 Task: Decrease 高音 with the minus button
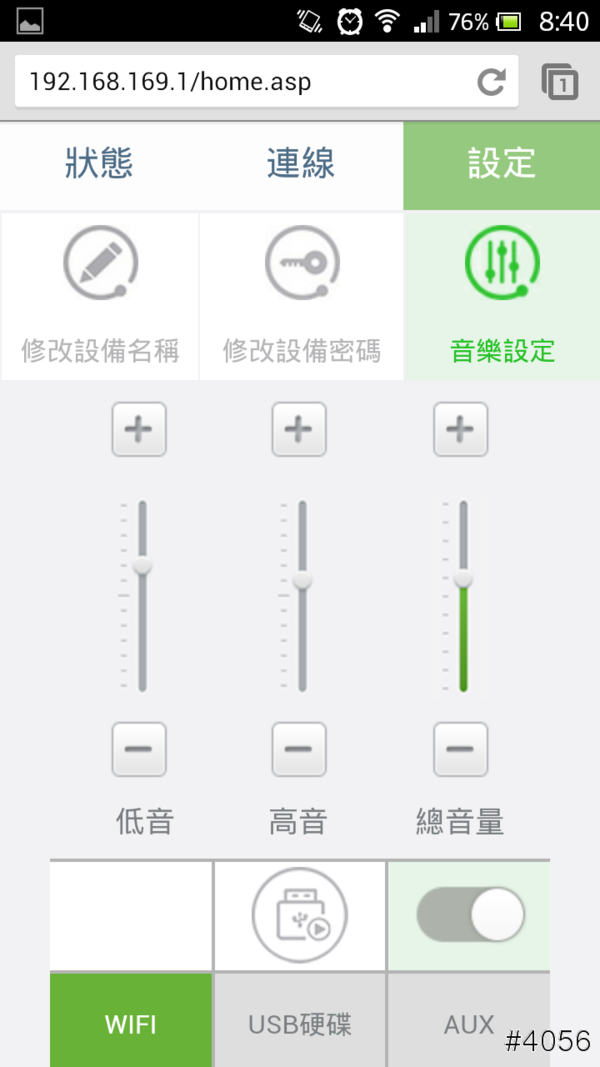(x=299, y=749)
